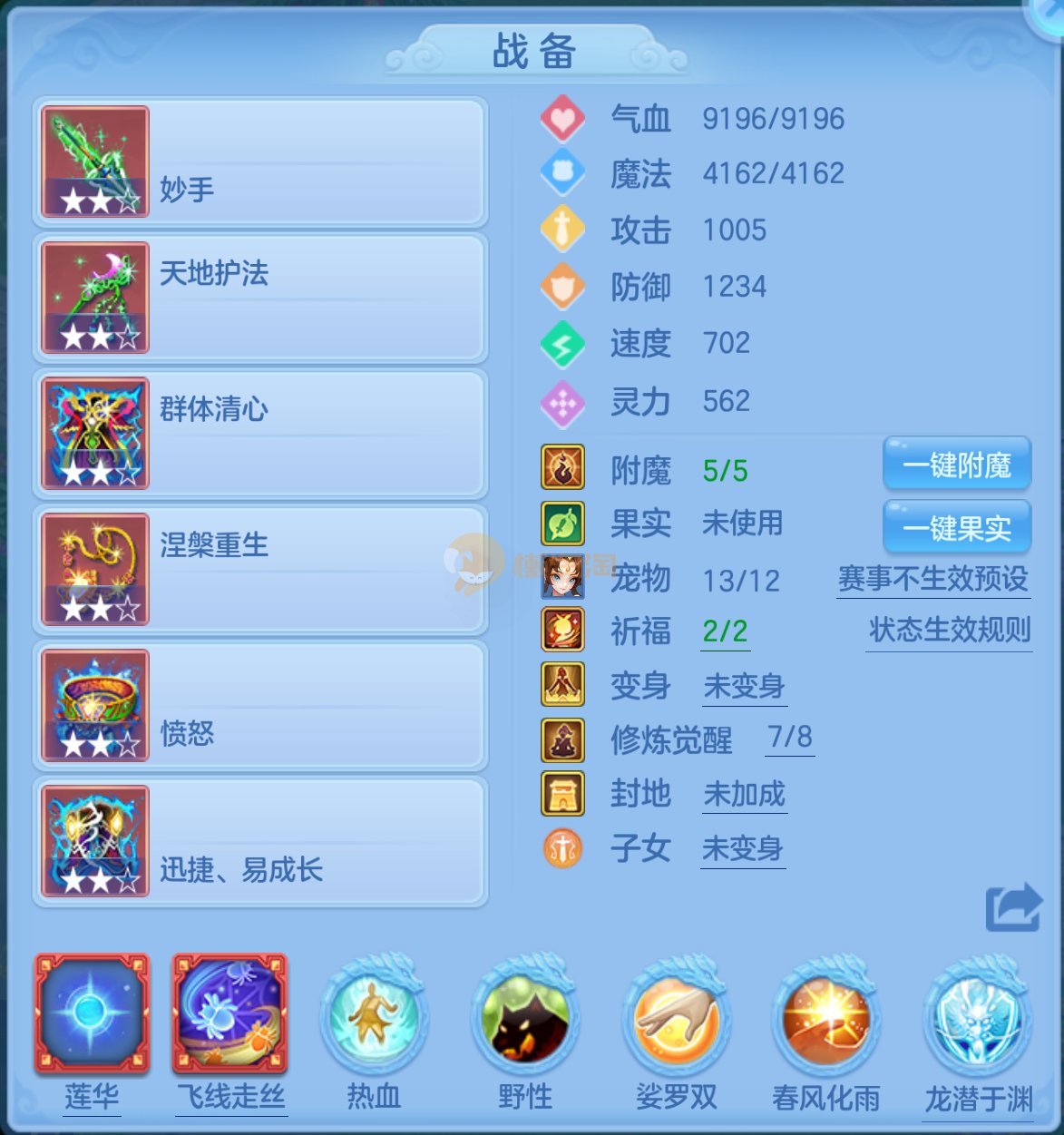This screenshot has height=1135, width=1064.
Task: Open the 迅捷、易成长 equipment card
Action: coord(260,842)
